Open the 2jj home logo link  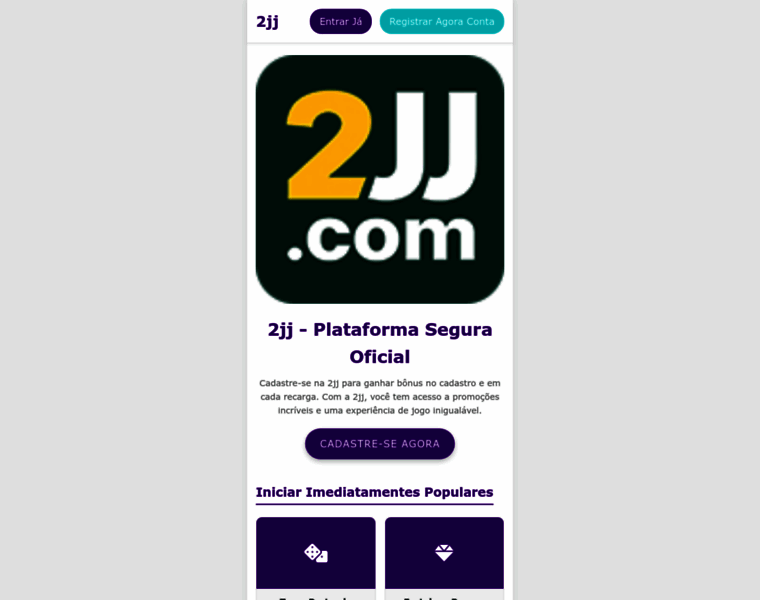[267, 22]
